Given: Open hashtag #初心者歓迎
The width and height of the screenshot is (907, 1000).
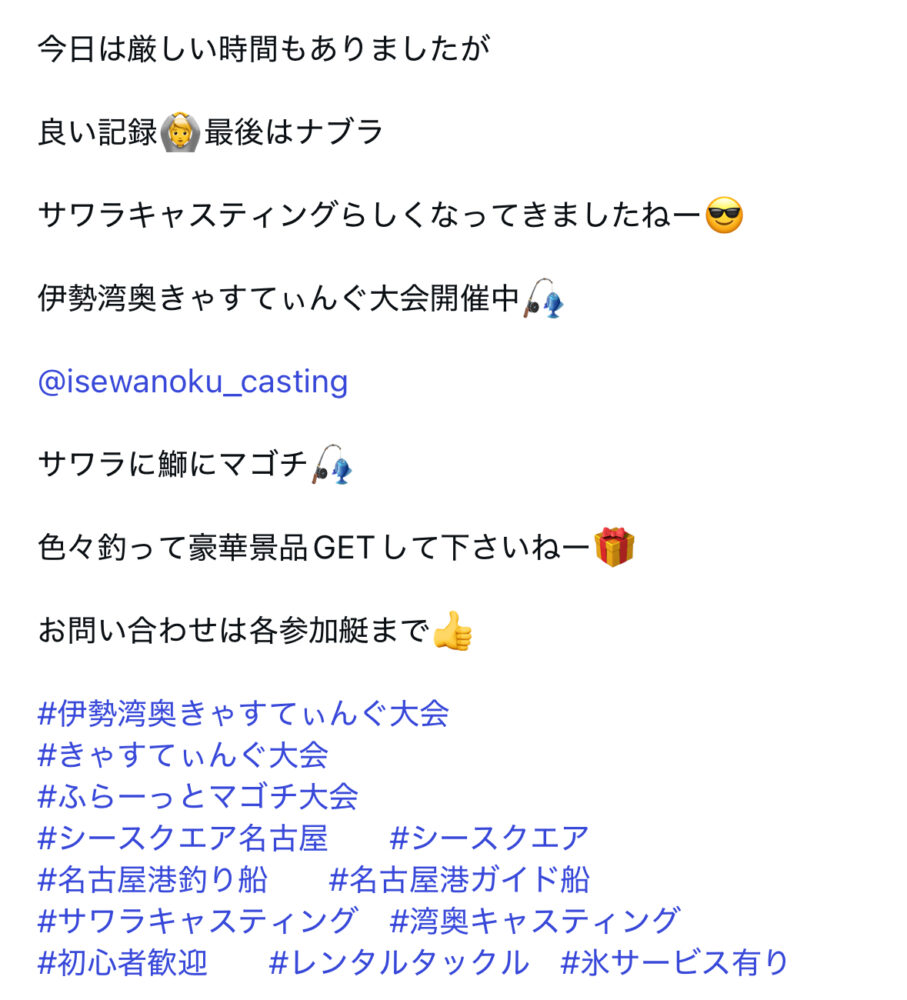Looking at the screenshot, I should coord(122,962).
